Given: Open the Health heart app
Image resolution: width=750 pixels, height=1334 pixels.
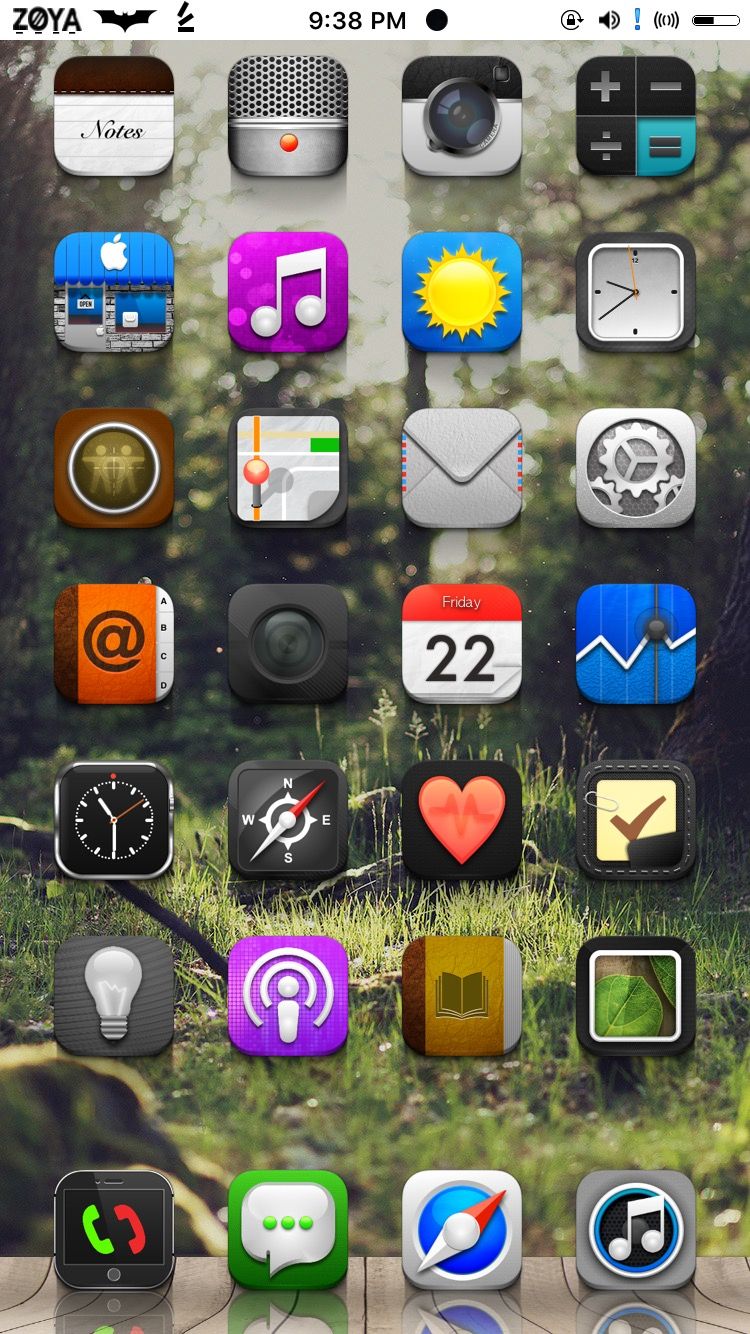Looking at the screenshot, I should tap(462, 820).
